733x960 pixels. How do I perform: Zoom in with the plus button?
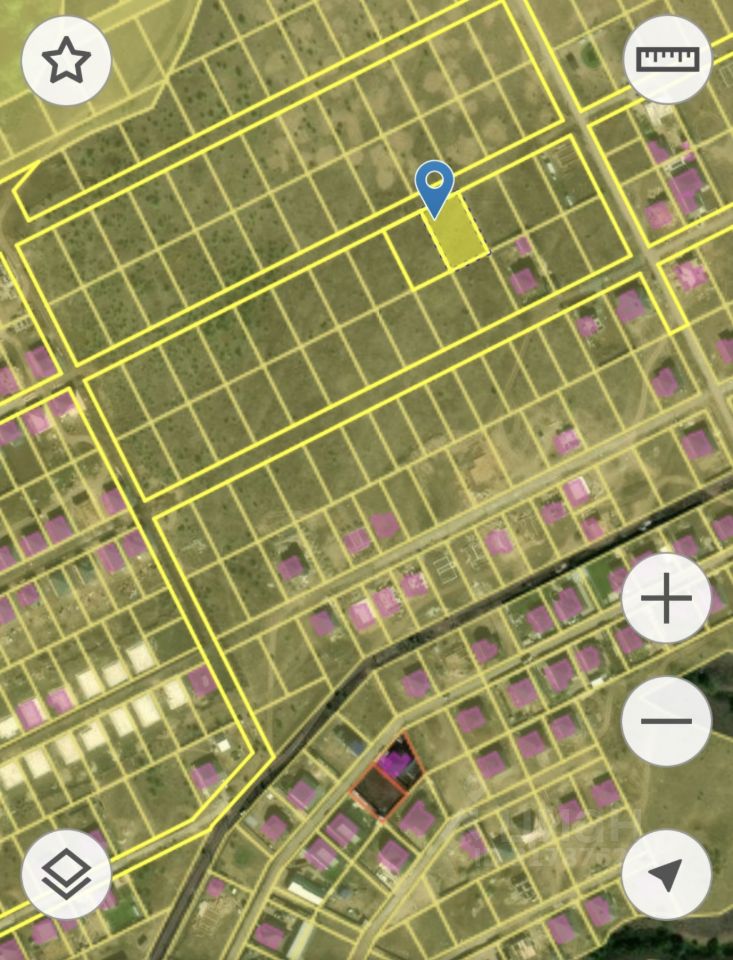point(666,600)
